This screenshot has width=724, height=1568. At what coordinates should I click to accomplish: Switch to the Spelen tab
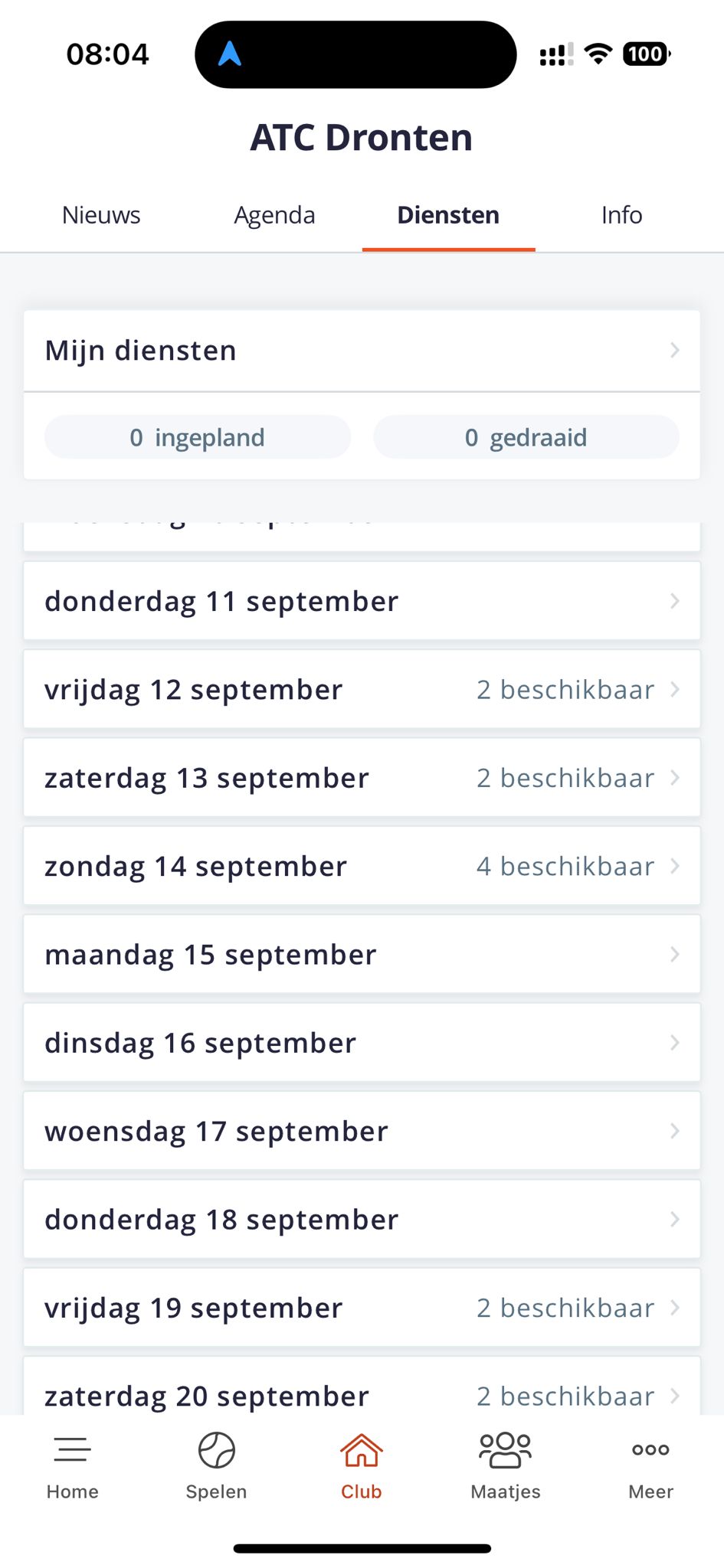[x=217, y=1465]
